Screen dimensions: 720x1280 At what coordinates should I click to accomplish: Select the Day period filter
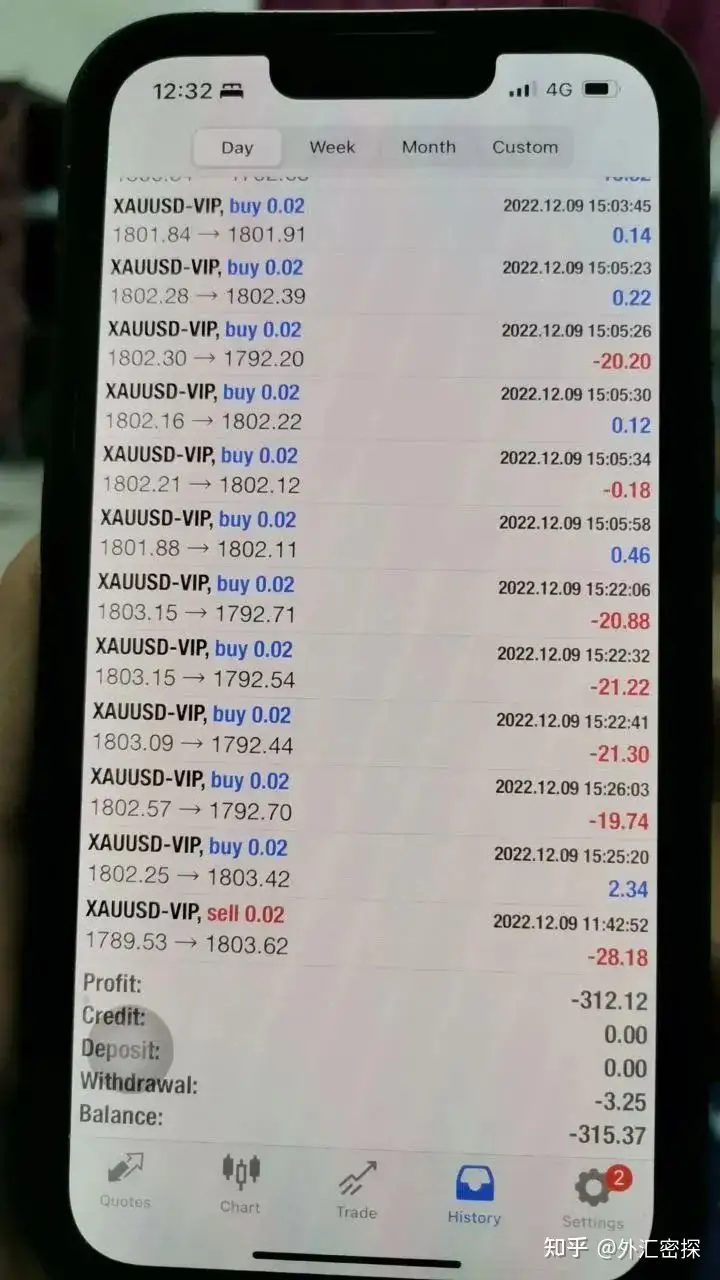click(x=237, y=148)
